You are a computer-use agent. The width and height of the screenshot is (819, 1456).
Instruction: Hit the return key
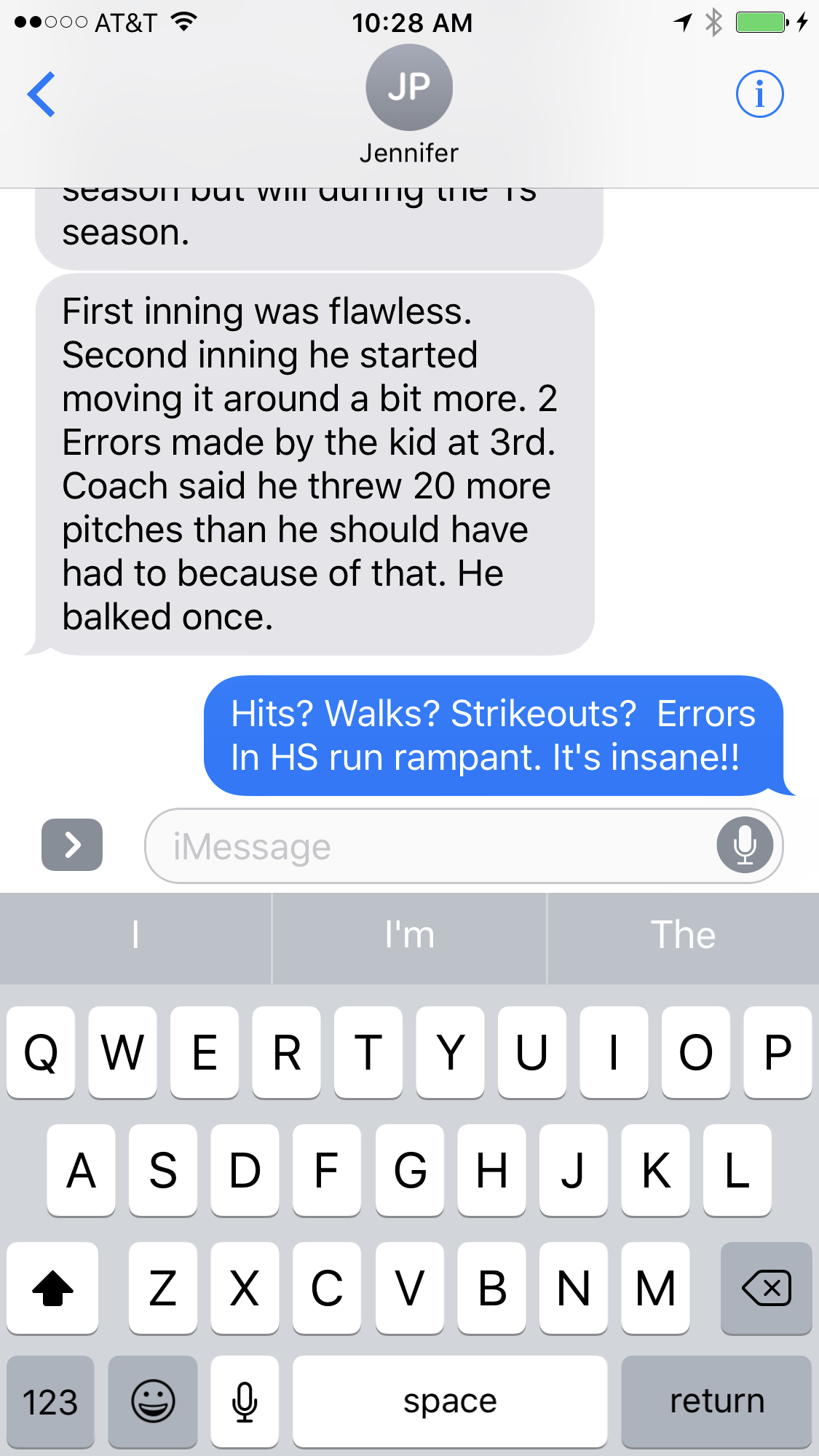coord(716,1401)
